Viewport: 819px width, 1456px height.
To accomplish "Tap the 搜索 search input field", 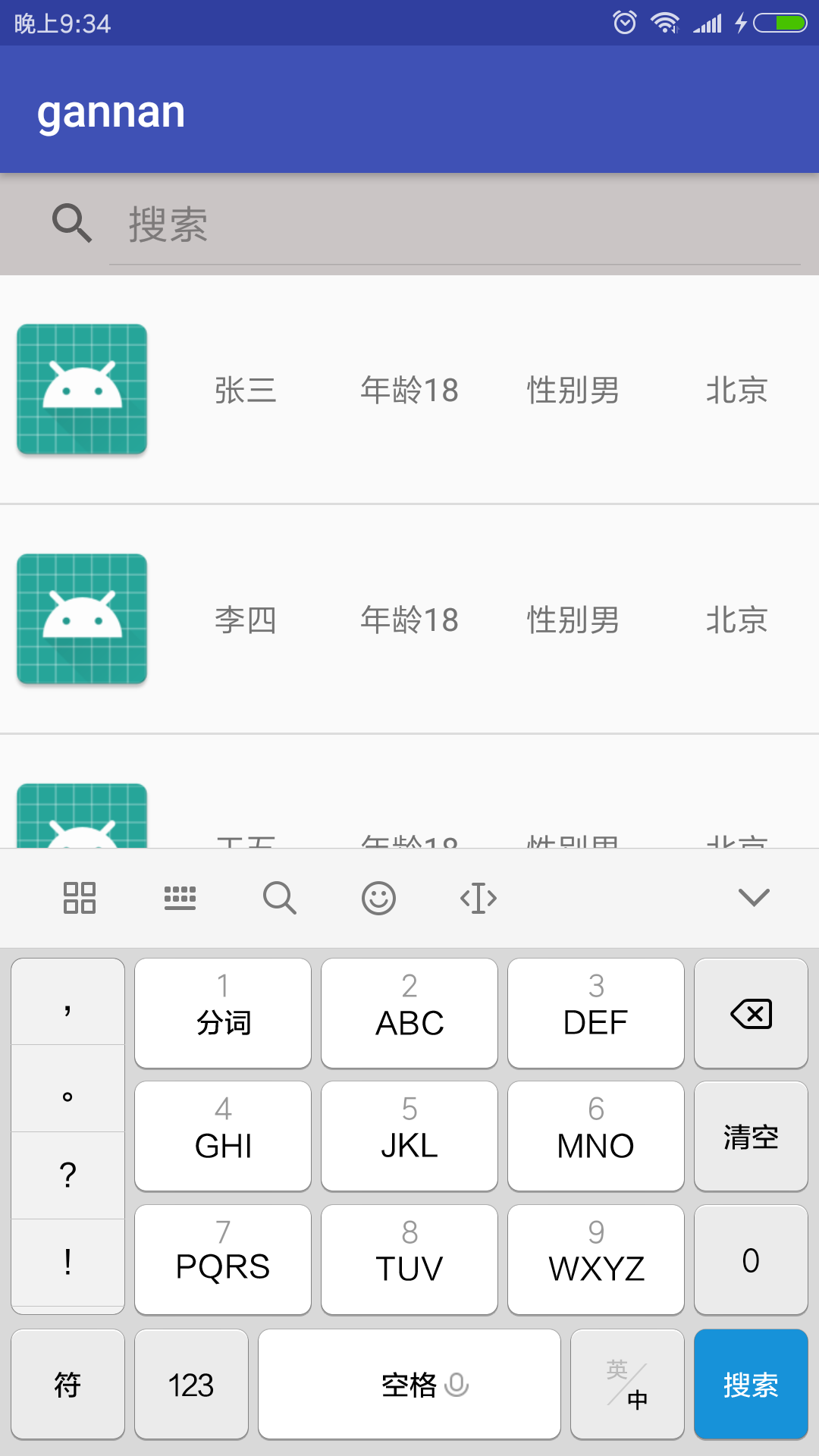I will [455, 224].
